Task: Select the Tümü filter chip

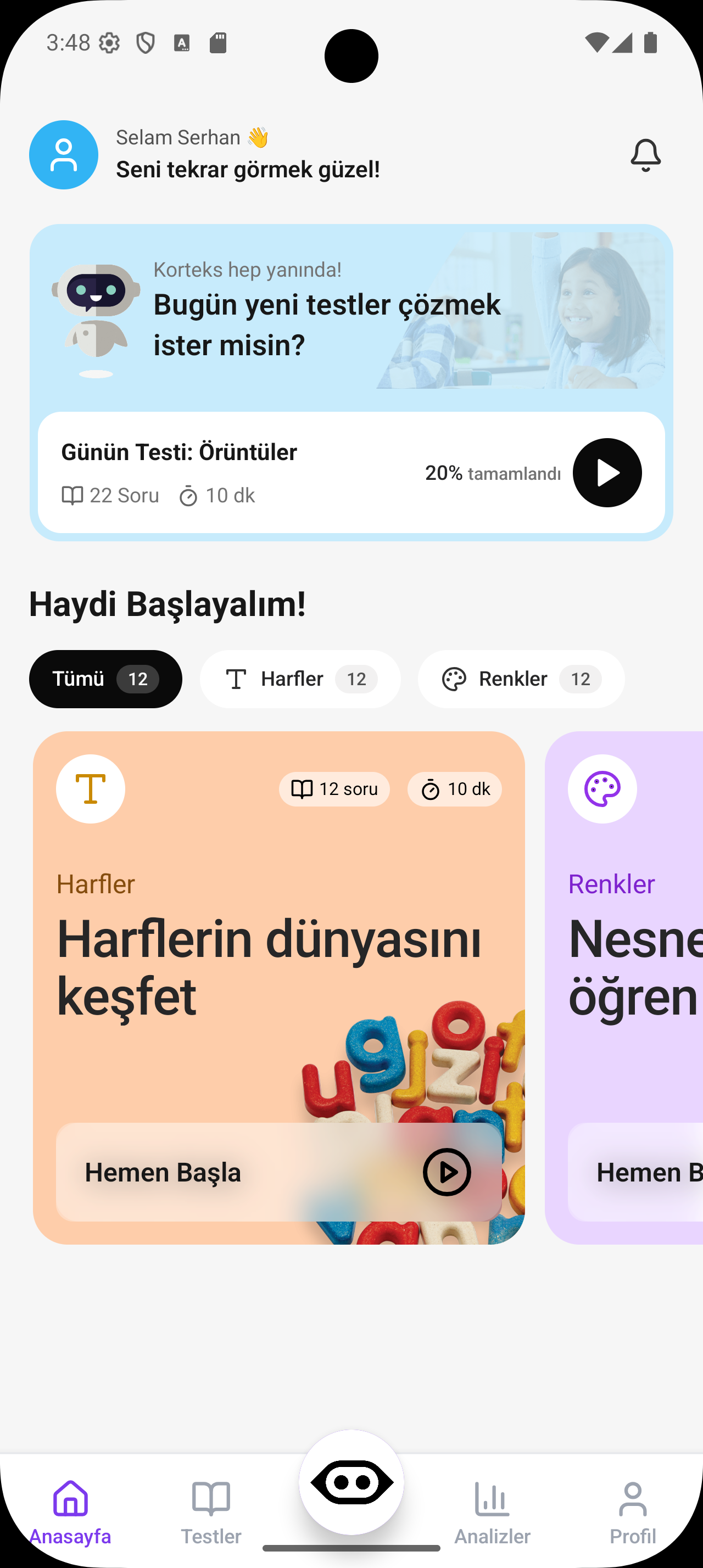Action: (x=105, y=679)
